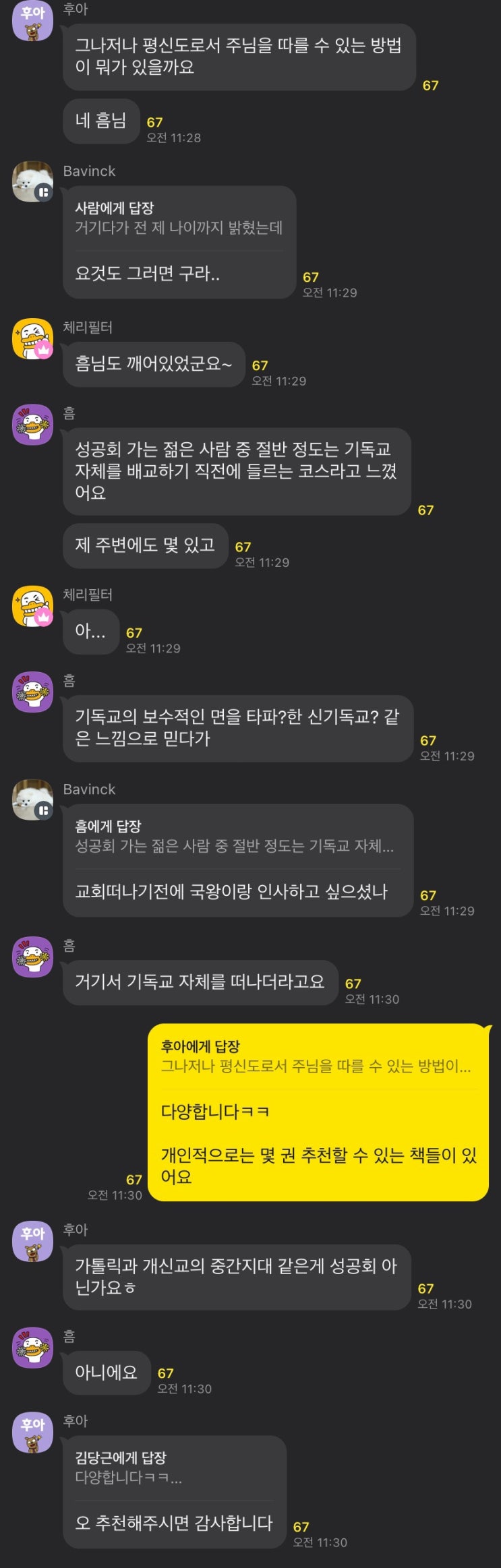Open 후아's avatar beside the '가톨릭과 개신교의 중간지대' message
The height and width of the screenshot is (1568, 501).
click(x=32, y=1241)
